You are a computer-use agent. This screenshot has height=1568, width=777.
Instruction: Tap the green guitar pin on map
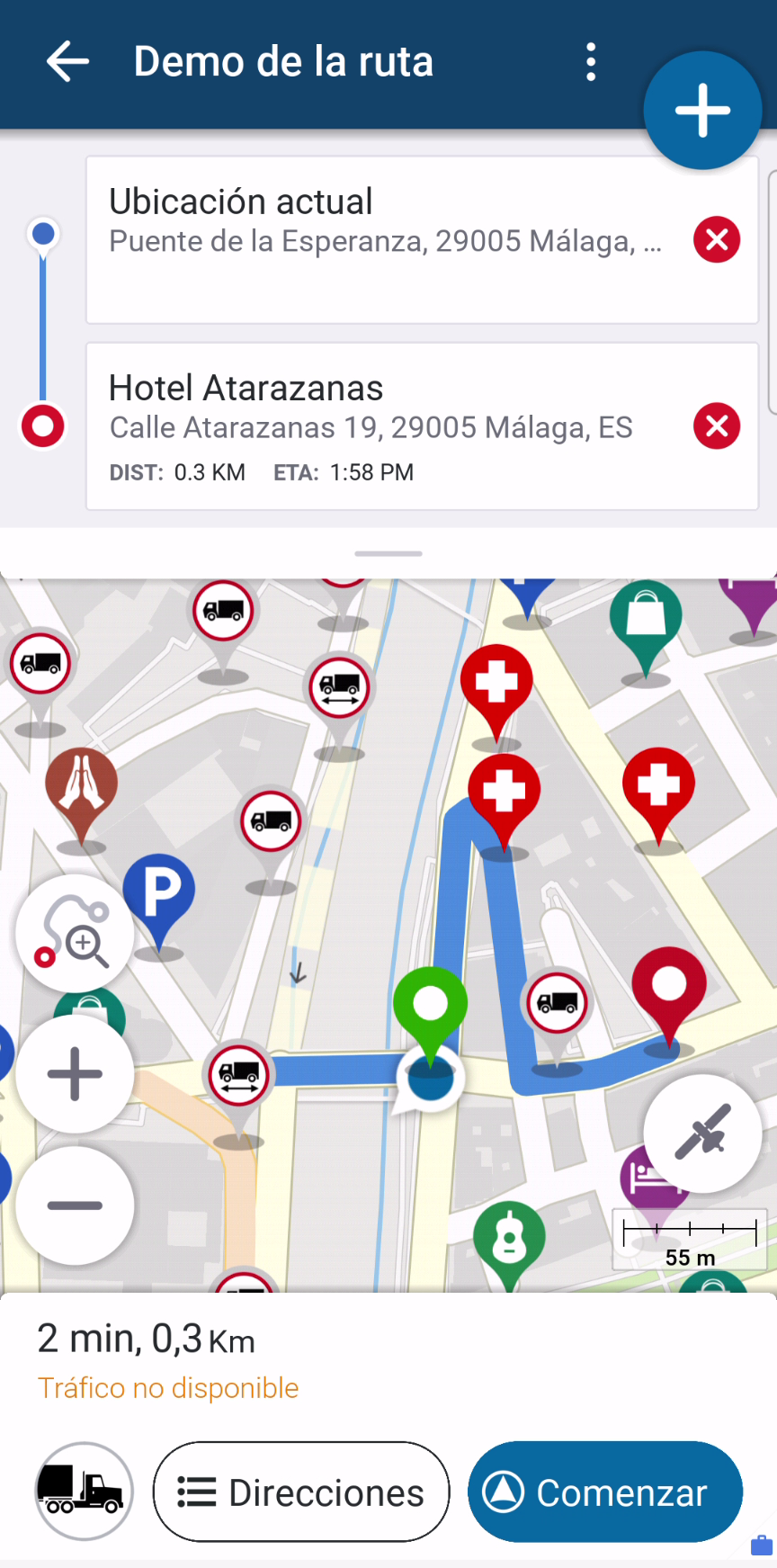[510, 1241]
